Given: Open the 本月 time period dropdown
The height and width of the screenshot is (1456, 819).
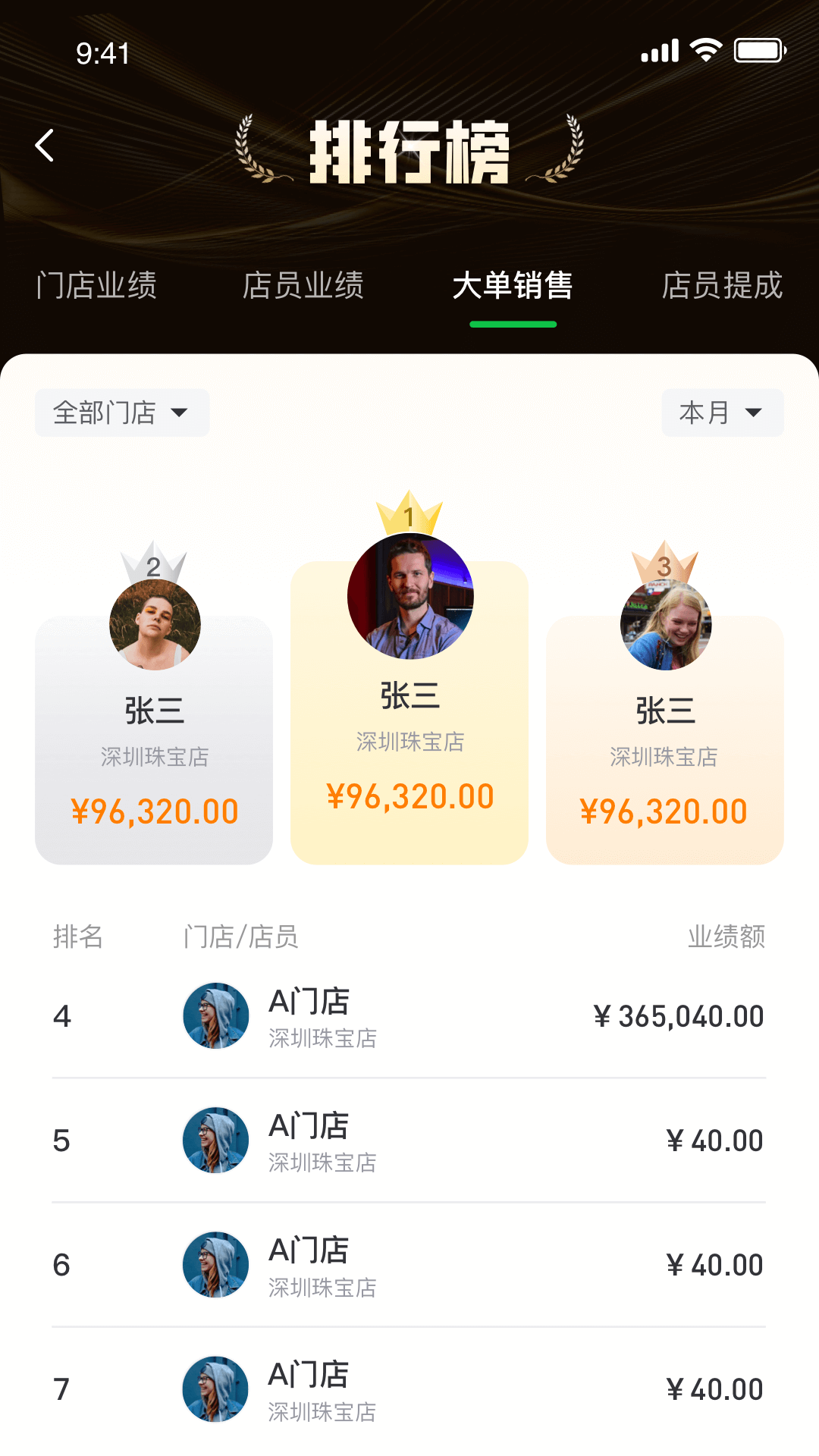Looking at the screenshot, I should 721,413.
